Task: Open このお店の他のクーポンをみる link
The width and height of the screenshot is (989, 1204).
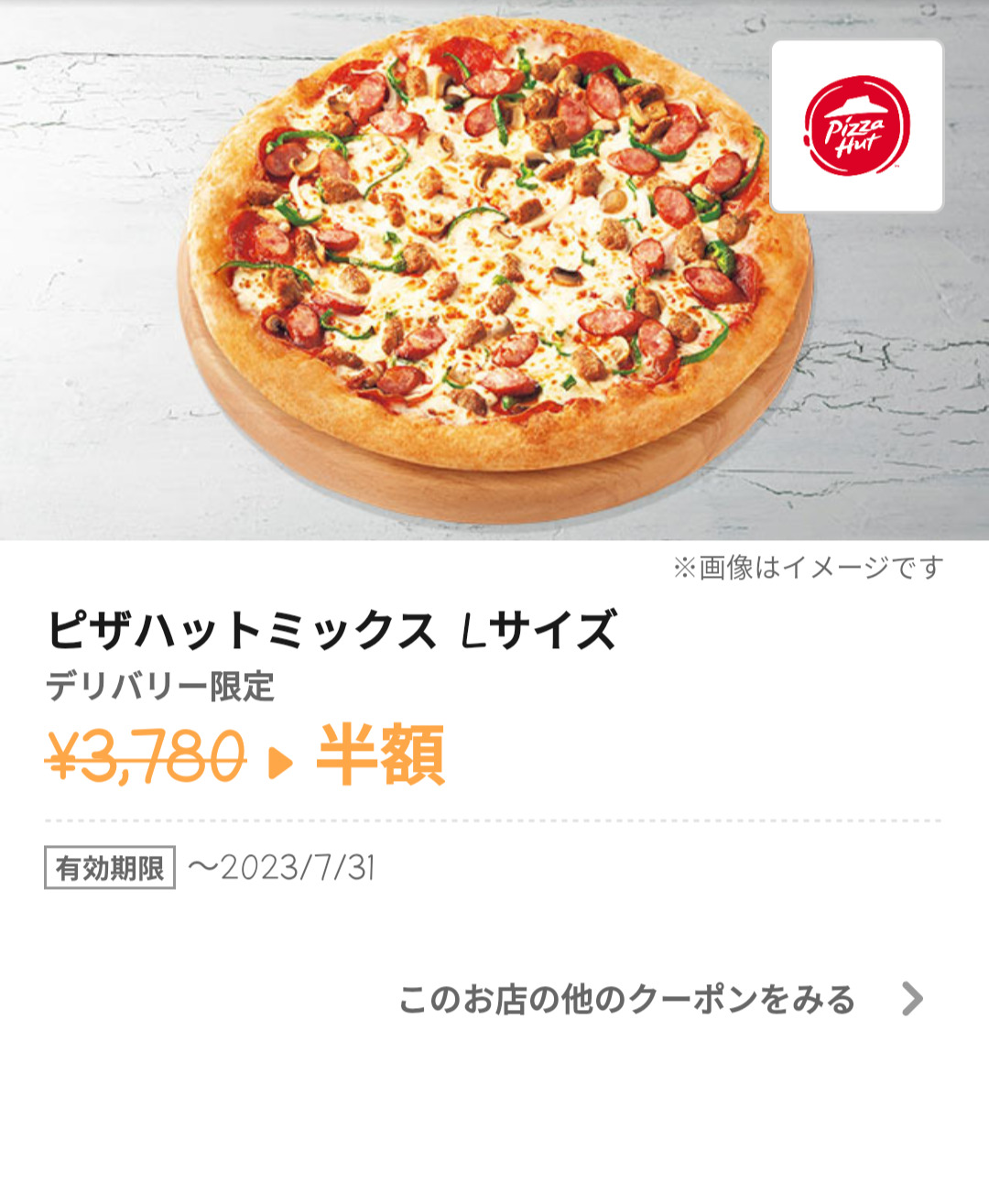Action: pos(628,999)
